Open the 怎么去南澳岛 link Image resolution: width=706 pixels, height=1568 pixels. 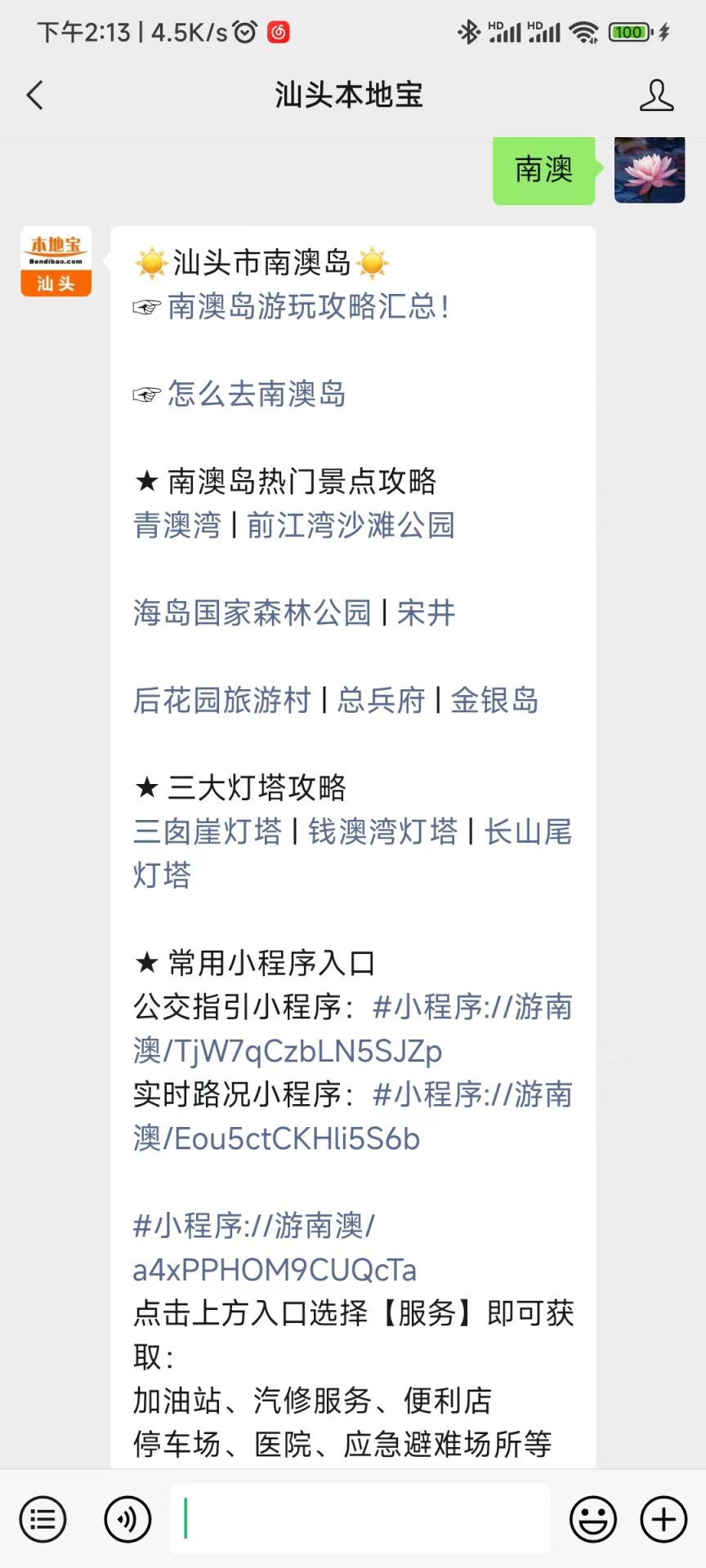coord(257,394)
